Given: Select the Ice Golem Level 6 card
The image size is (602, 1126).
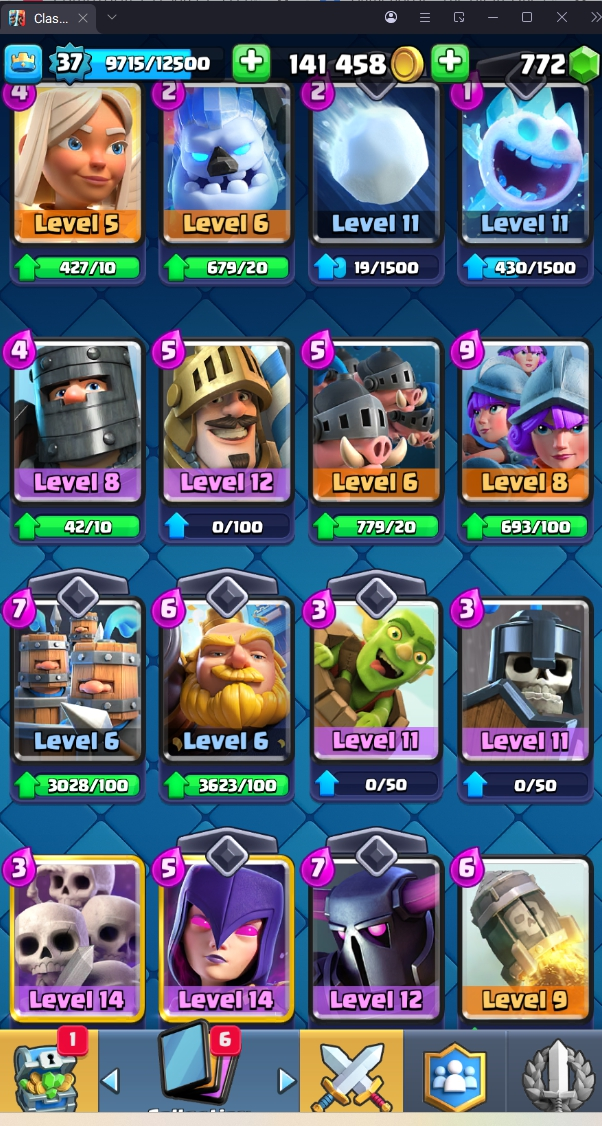Looking at the screenshot, I should point(226,165).
